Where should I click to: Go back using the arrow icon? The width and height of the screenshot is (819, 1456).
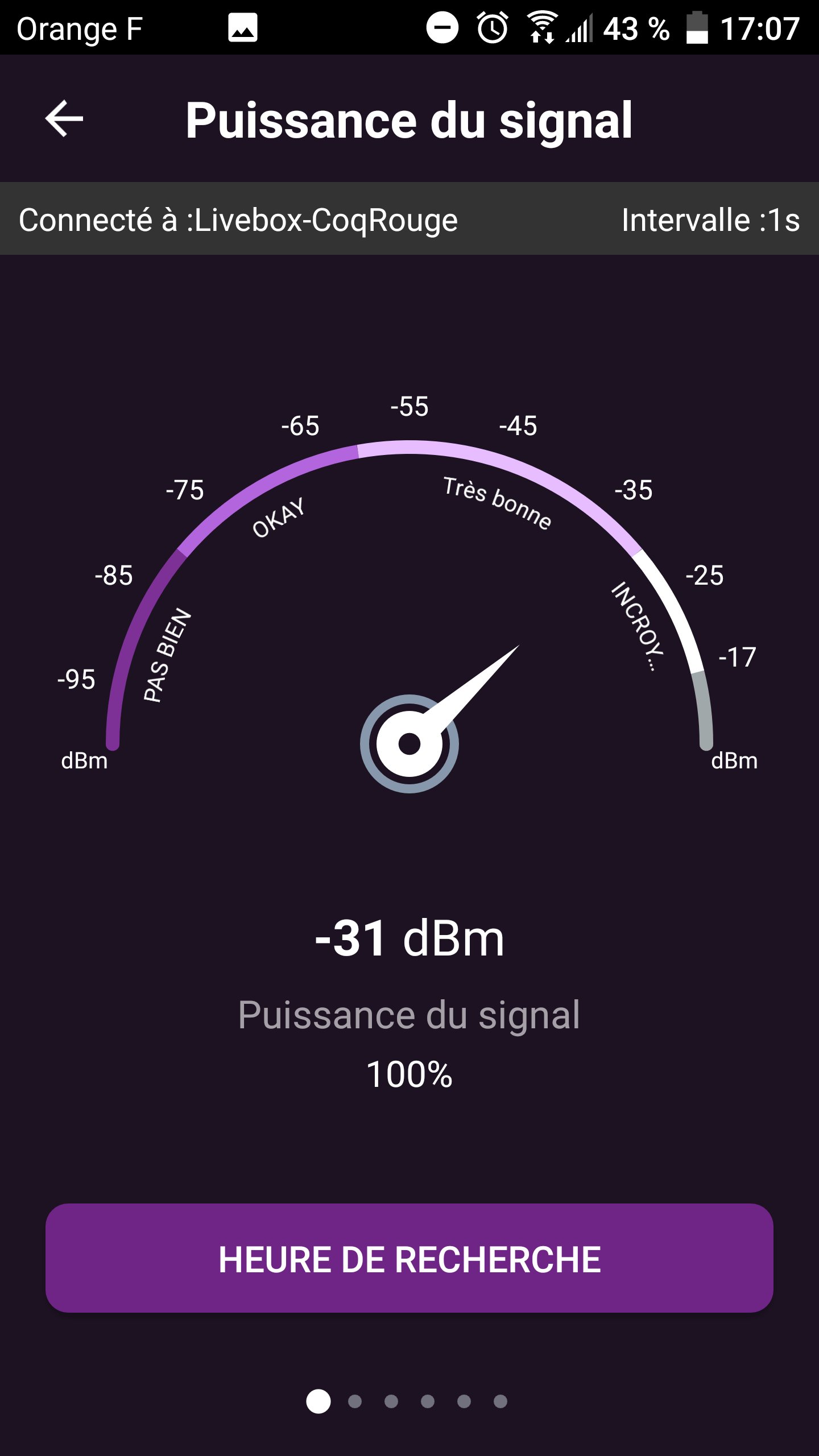[x=64, y=119]
